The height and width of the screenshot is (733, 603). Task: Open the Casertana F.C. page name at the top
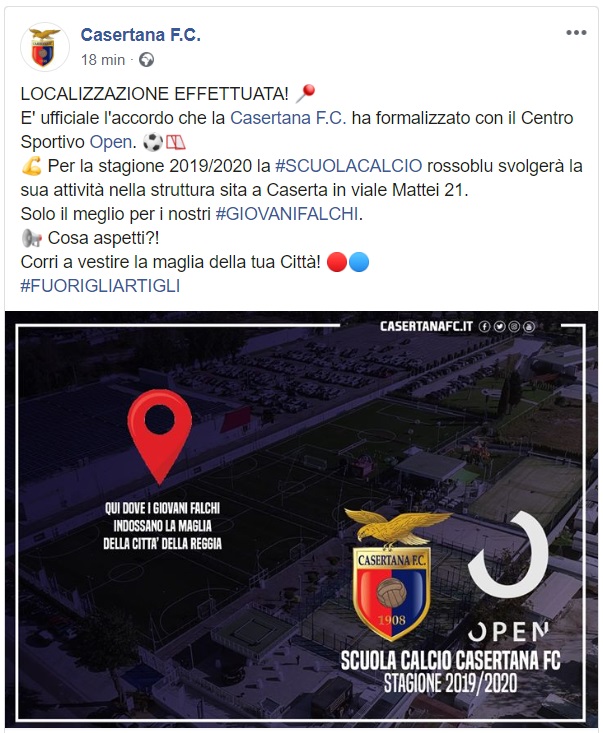[140, 35]
